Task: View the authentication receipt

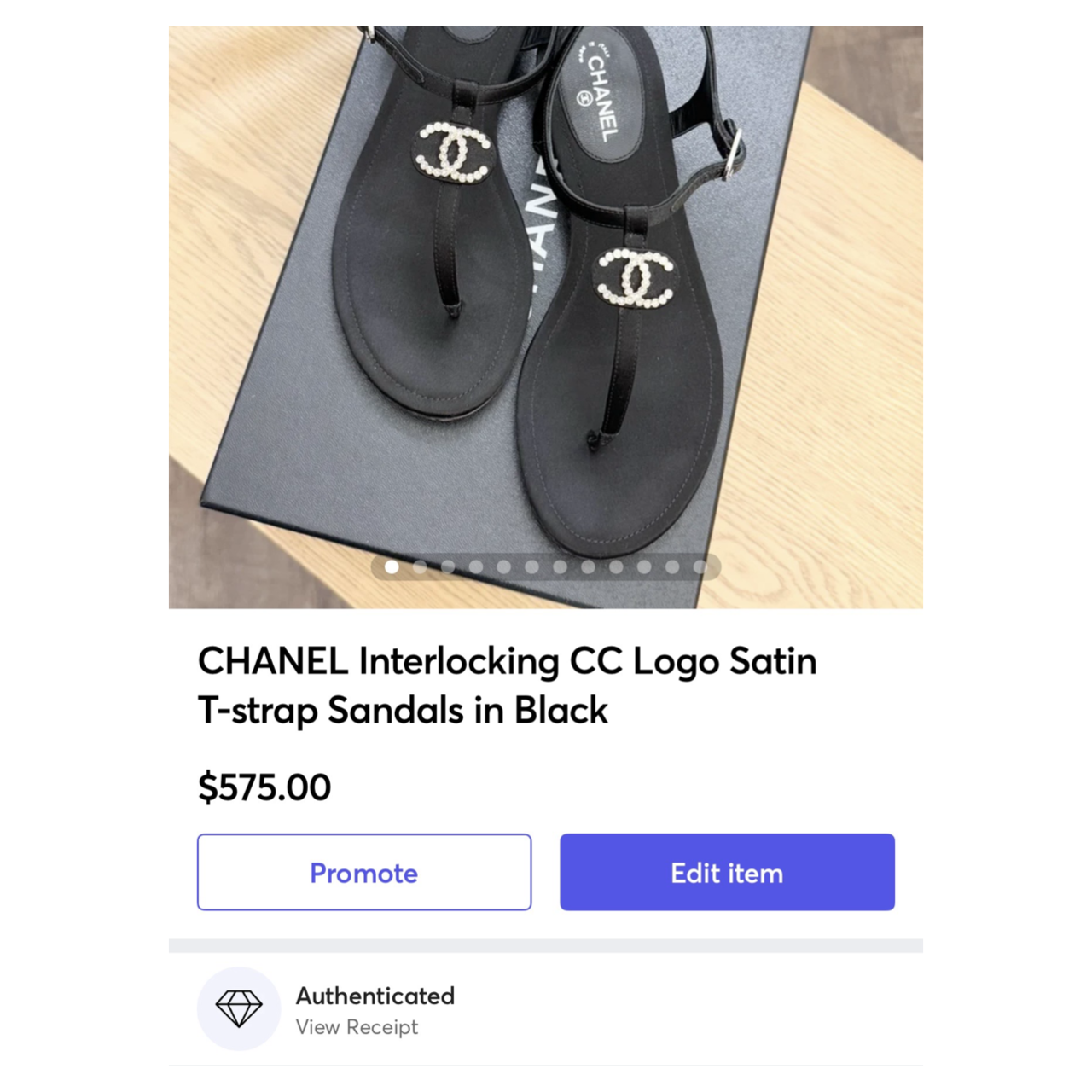Action: pyautogui.click(x=357, y=1027)
